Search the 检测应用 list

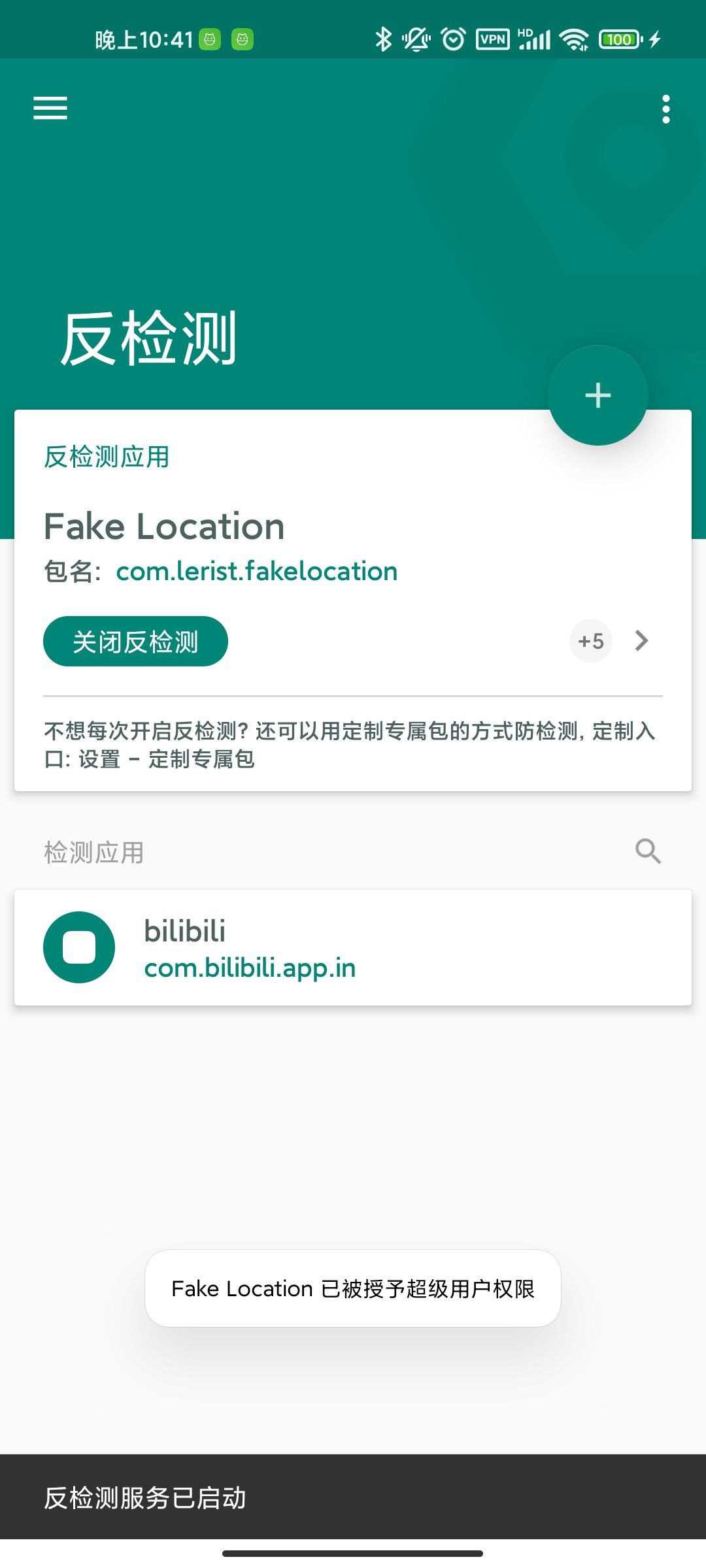point(648,851)
